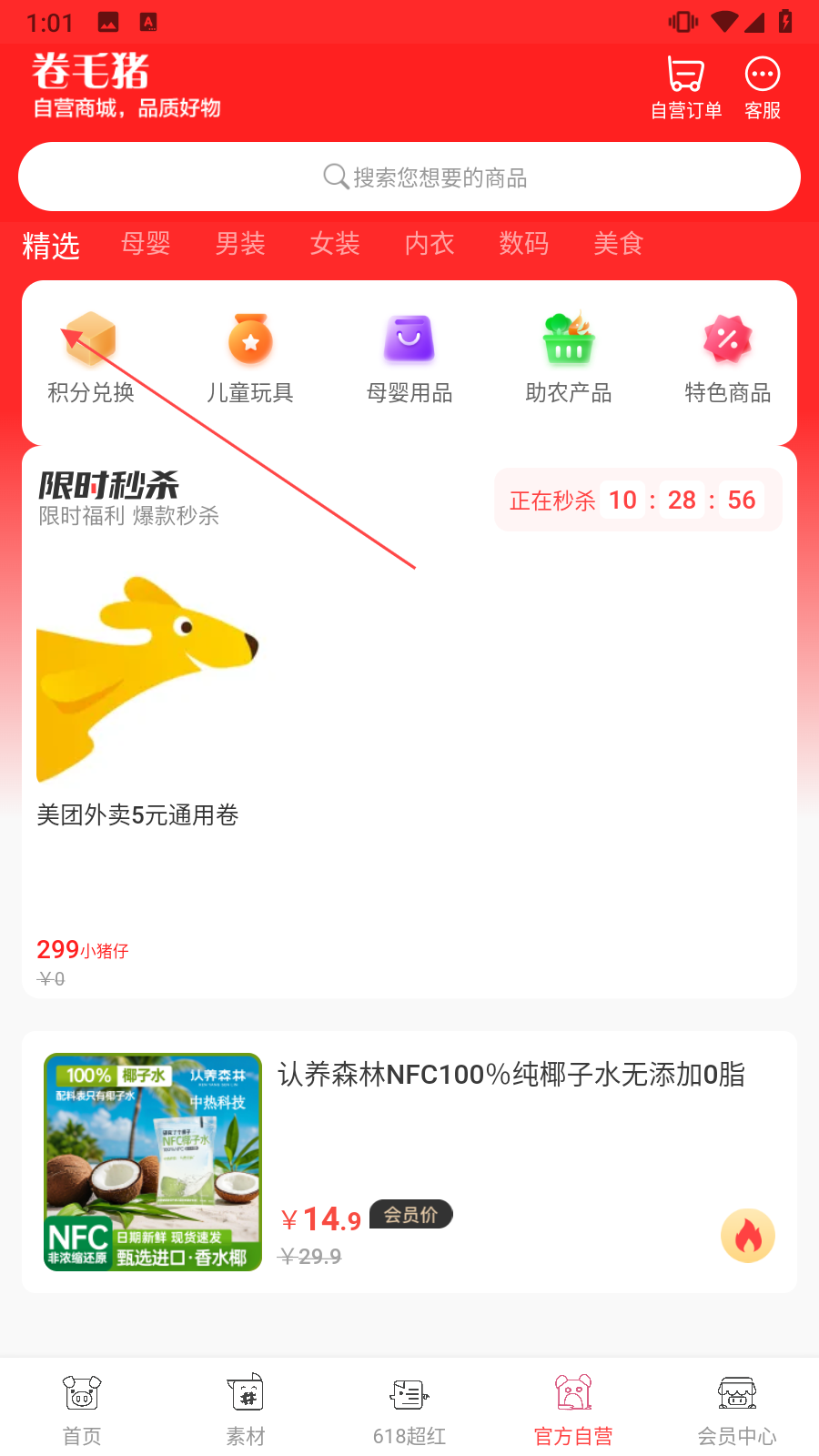Select the 美食 tab
819x1456 pixels.
(619, 244)
